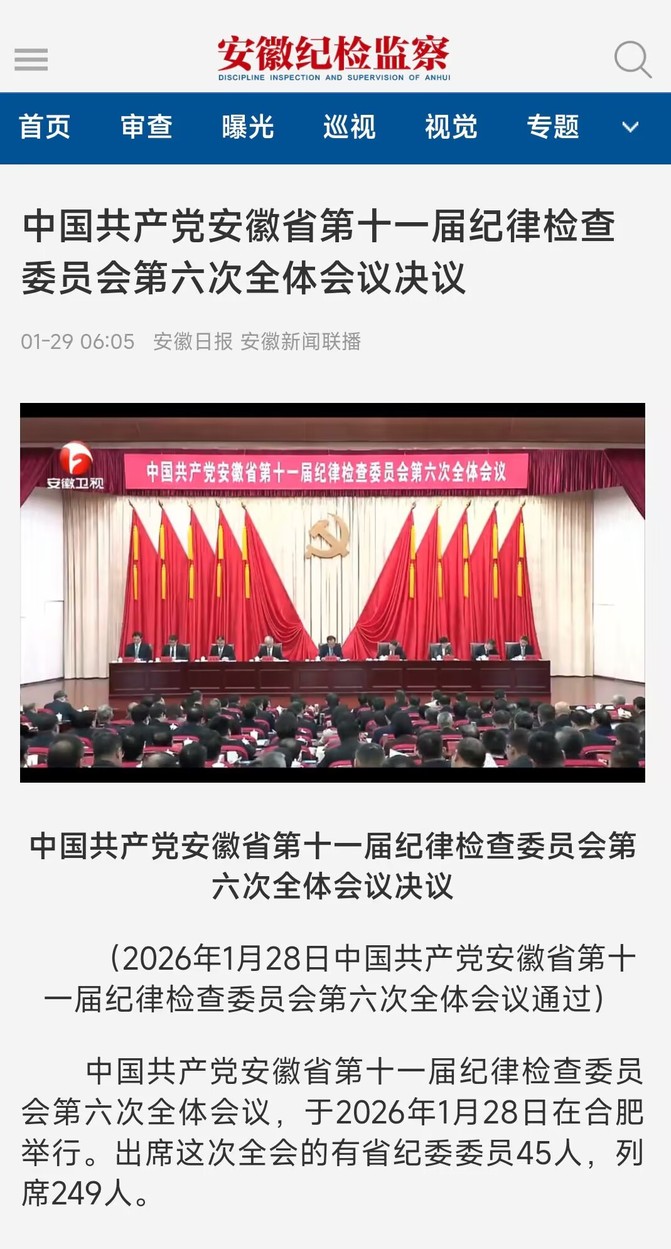Open the search magnifier icon
The width and height of the screenshot is (671, 1249).
click(632, 60)
